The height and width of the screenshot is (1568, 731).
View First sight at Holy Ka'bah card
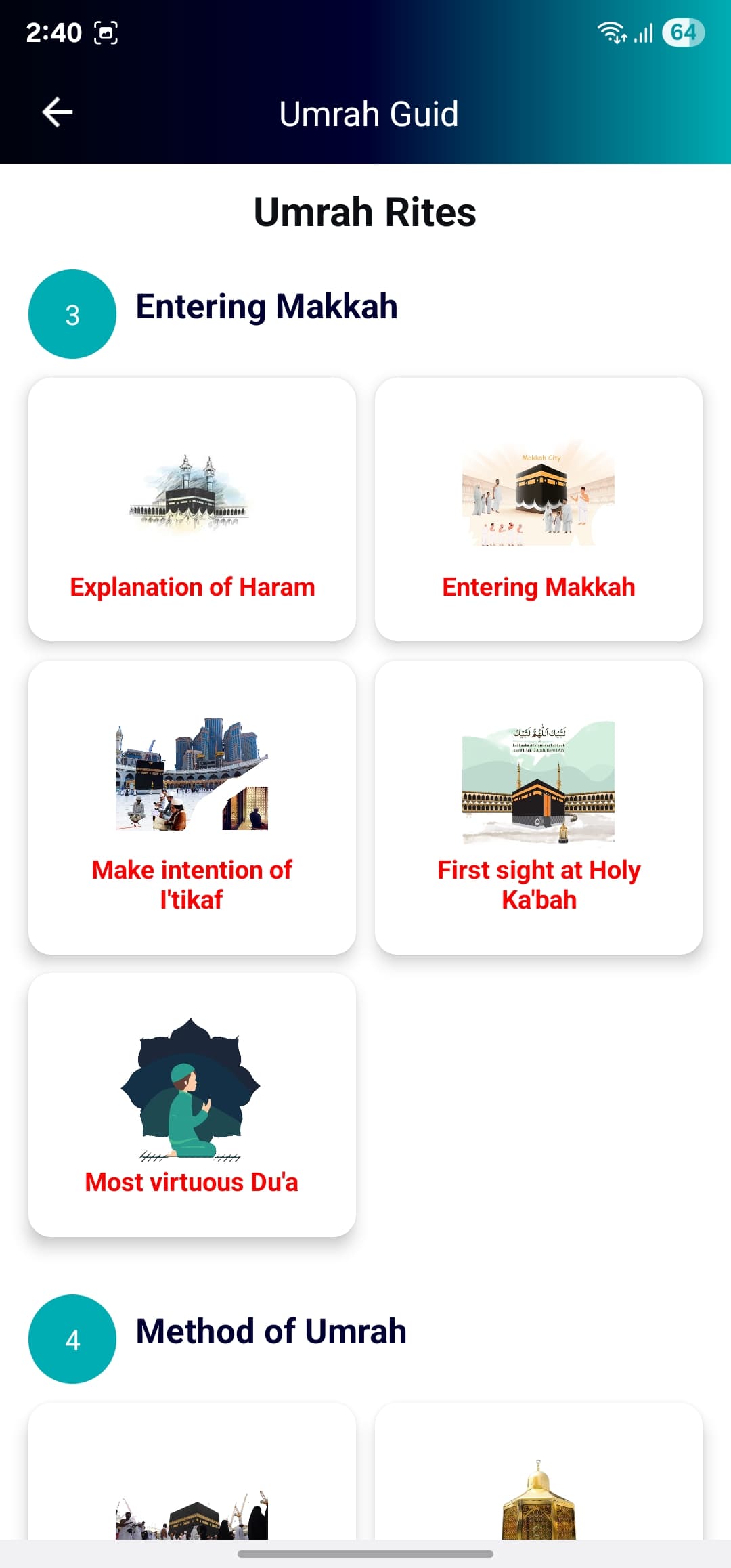539,808
